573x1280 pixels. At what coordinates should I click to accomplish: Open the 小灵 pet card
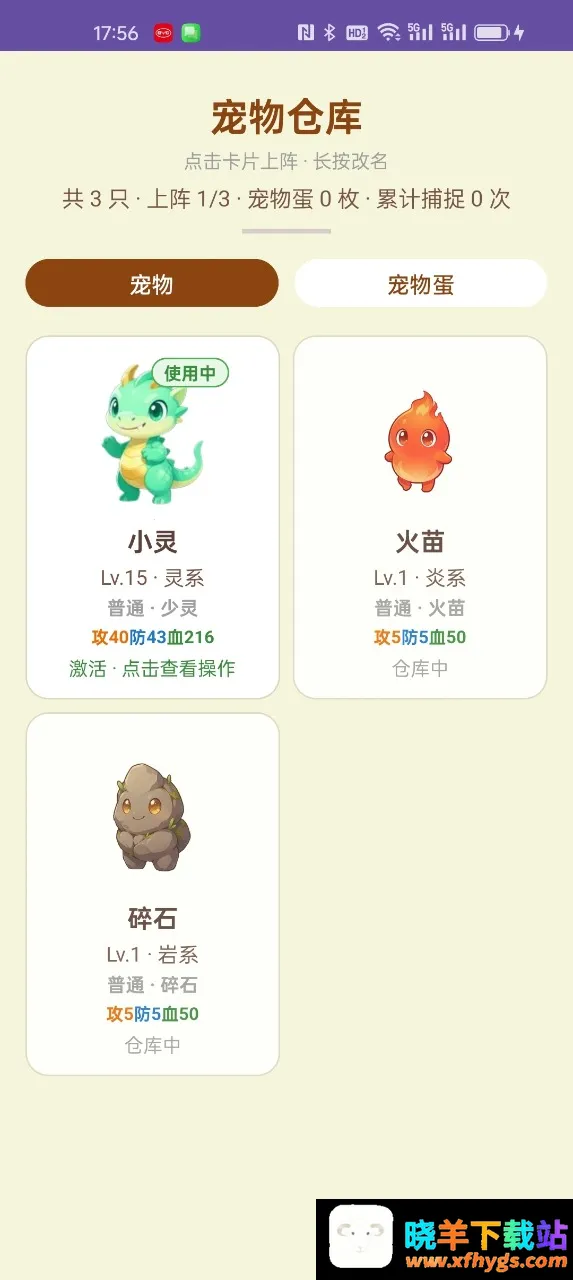coord(152,517)
